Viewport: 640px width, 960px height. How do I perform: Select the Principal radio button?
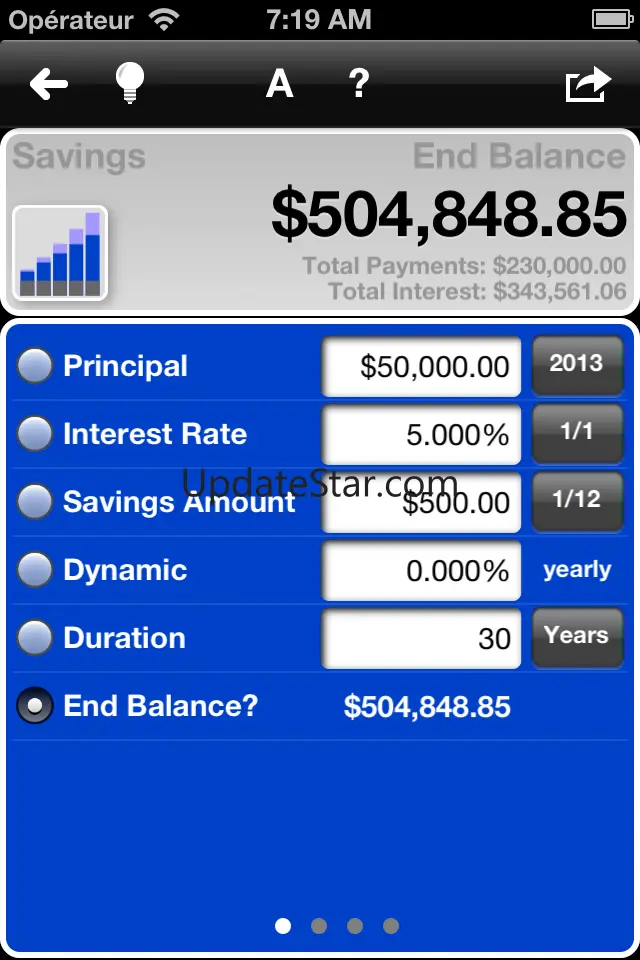(x=35, y=366)
